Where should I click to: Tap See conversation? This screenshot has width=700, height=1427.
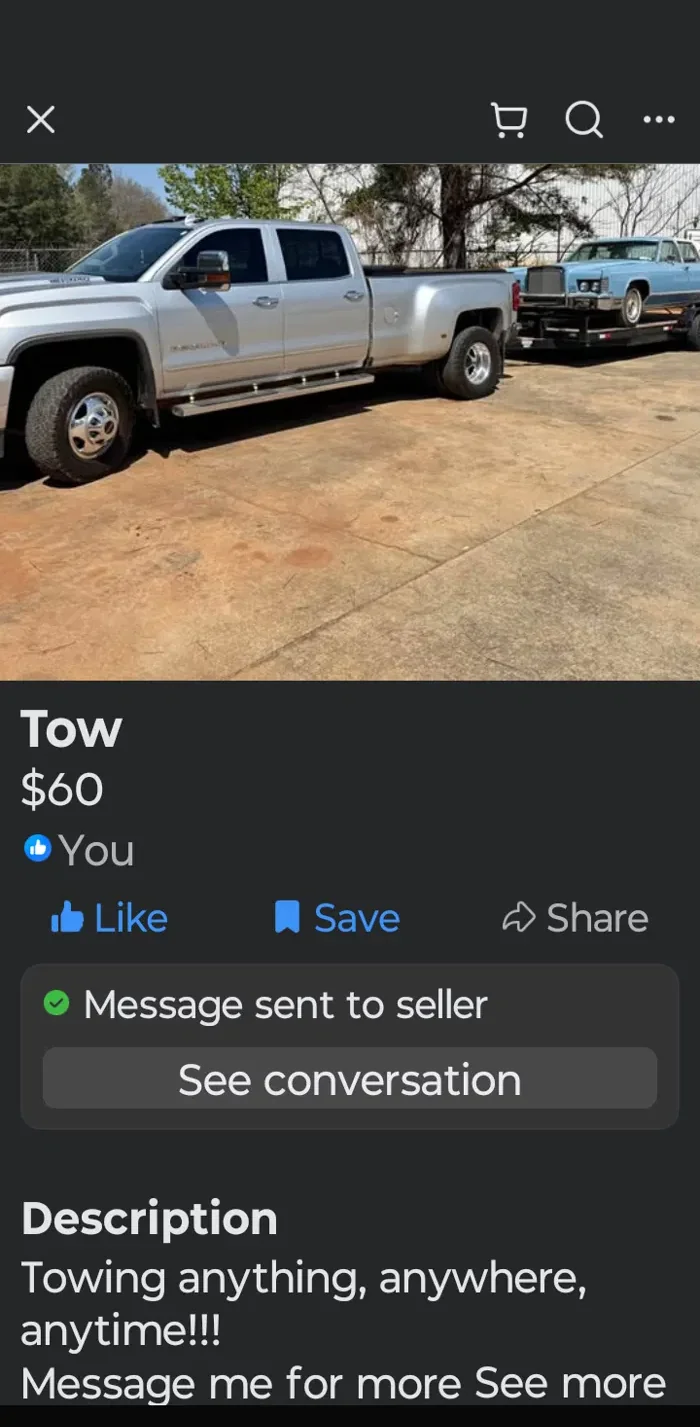click(350, 1079)
